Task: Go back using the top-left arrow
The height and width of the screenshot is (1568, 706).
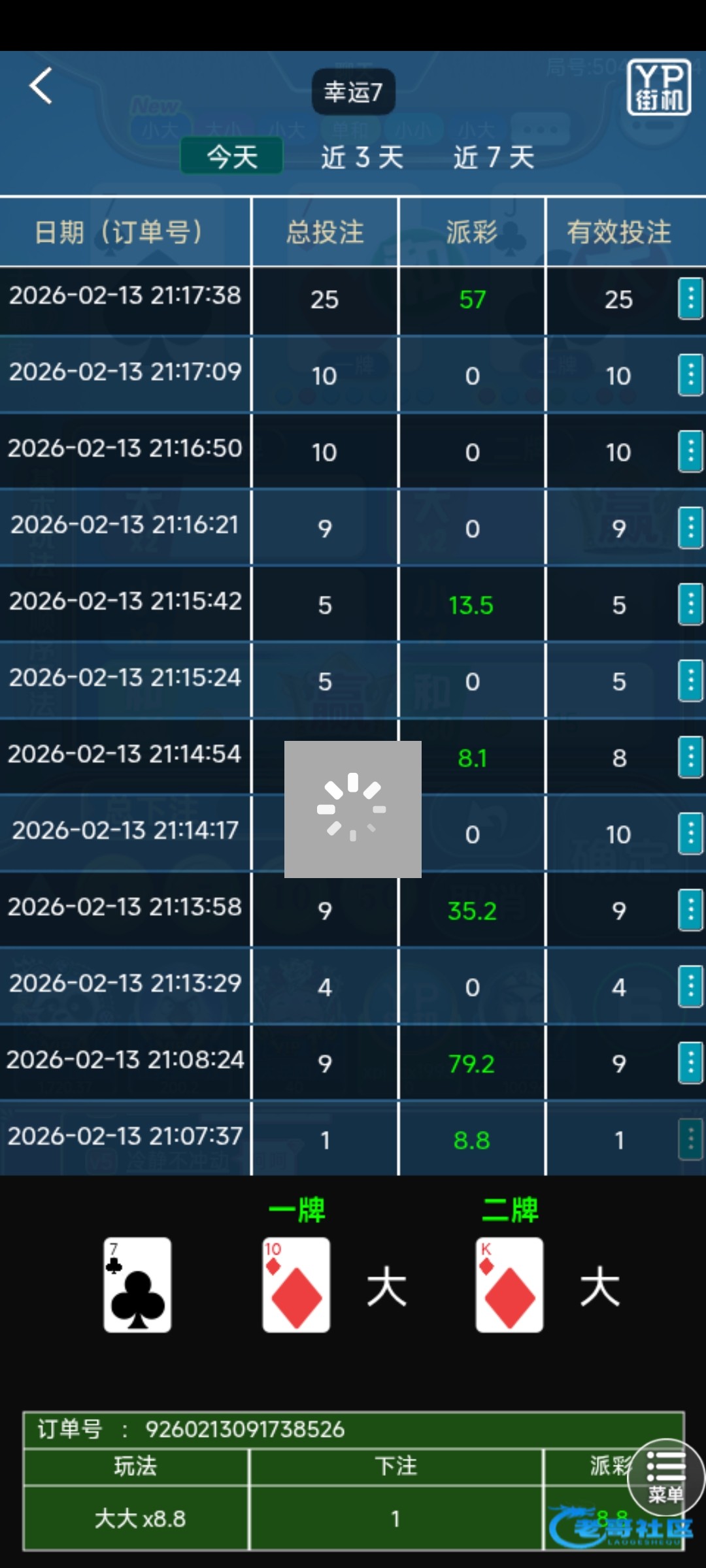Action: click(x=41, y=86)
